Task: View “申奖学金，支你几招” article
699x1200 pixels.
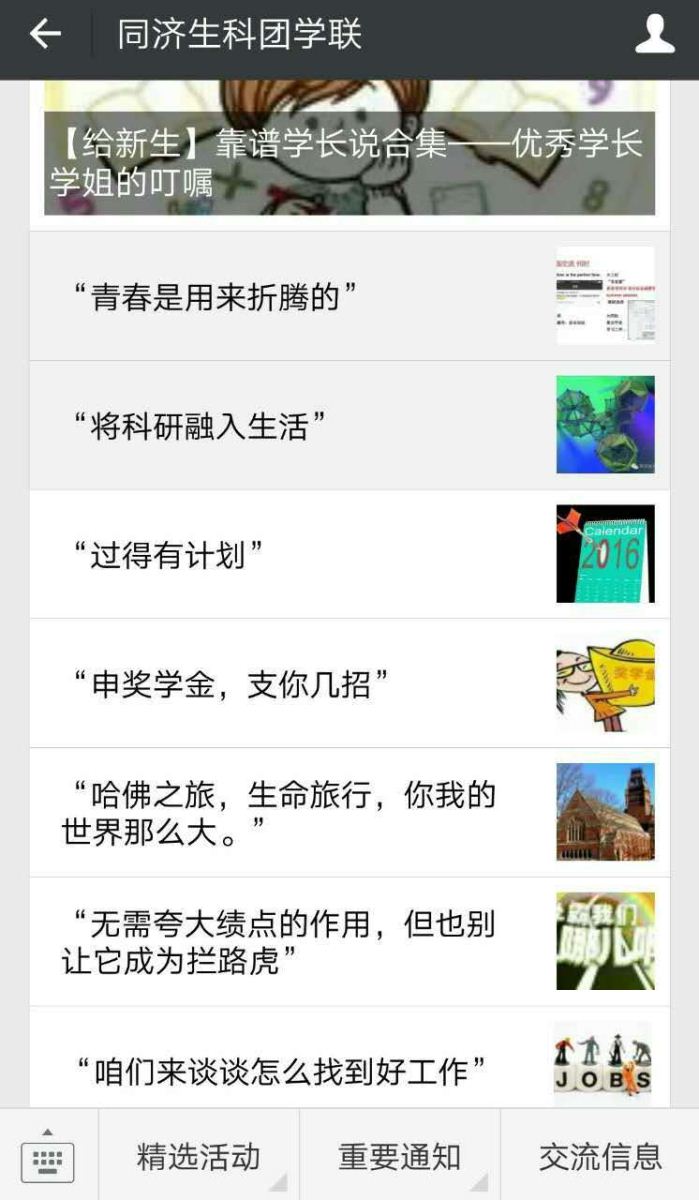Action: [x=349, y=683]
